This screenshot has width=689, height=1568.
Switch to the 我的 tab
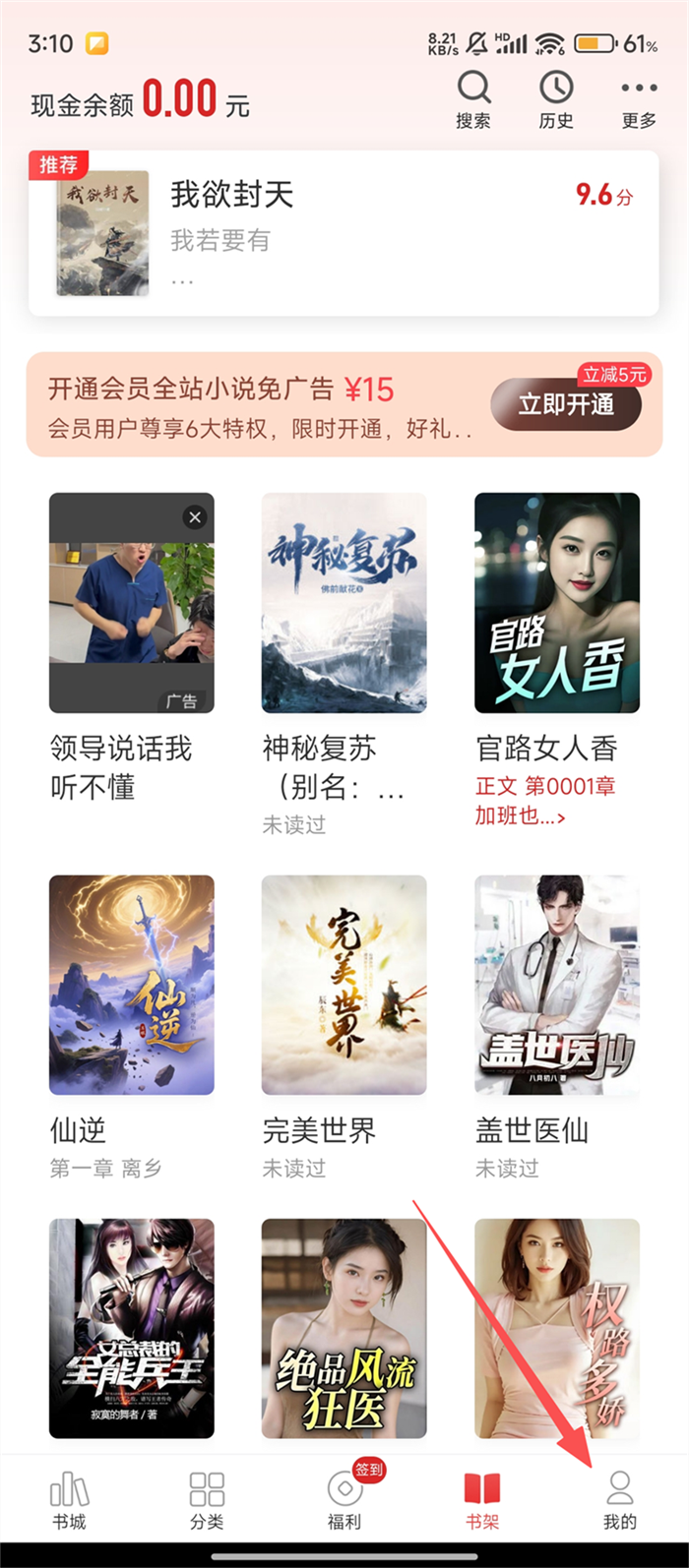coord(620,1501)
